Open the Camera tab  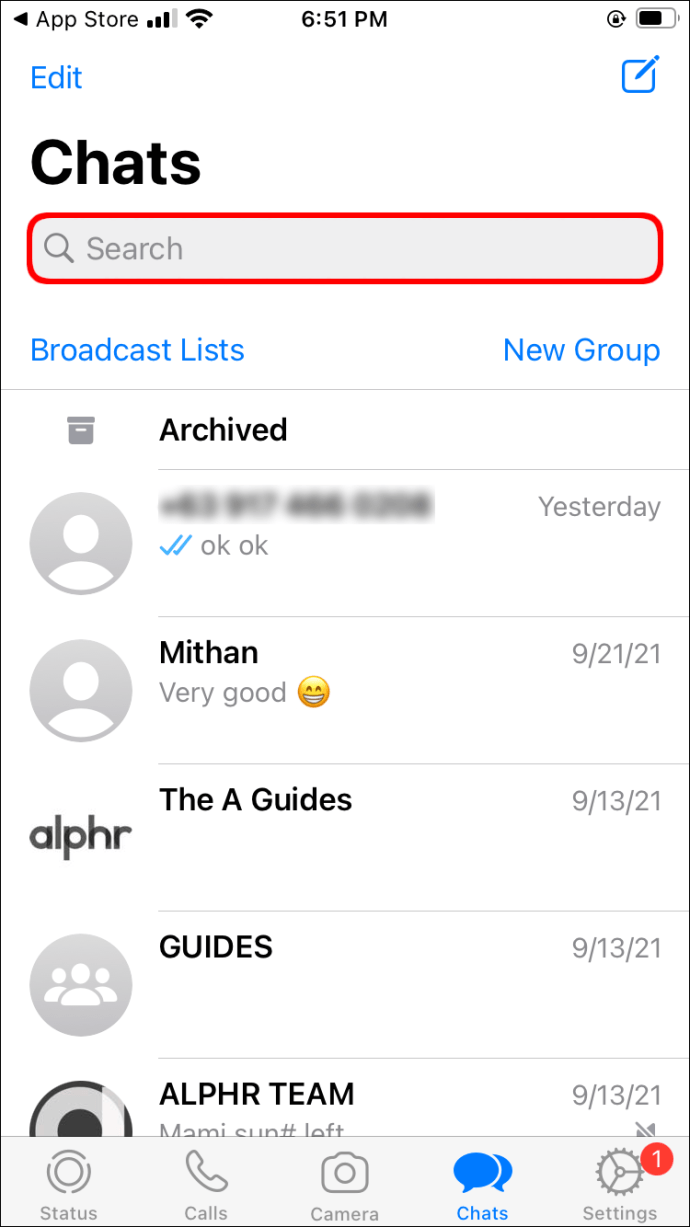[x=344, y=1185]
